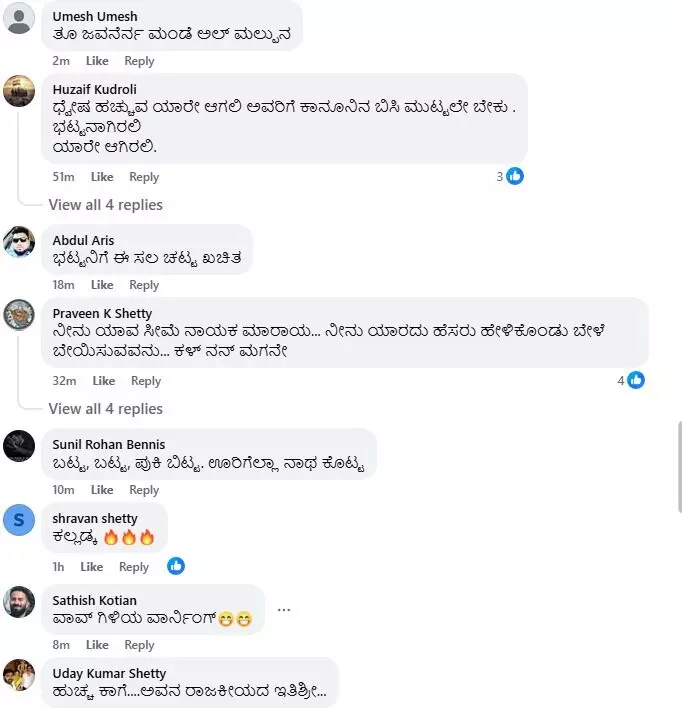Like Umesh Umesh's comment
This screenshot has height=708, width=682.
(97, 61)
